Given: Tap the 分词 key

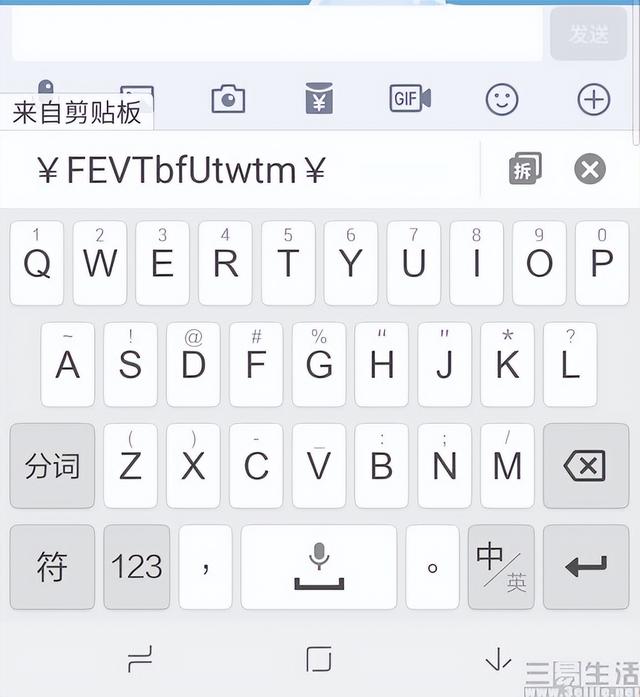Looking at the screenshot, I should tap(52, 466).
